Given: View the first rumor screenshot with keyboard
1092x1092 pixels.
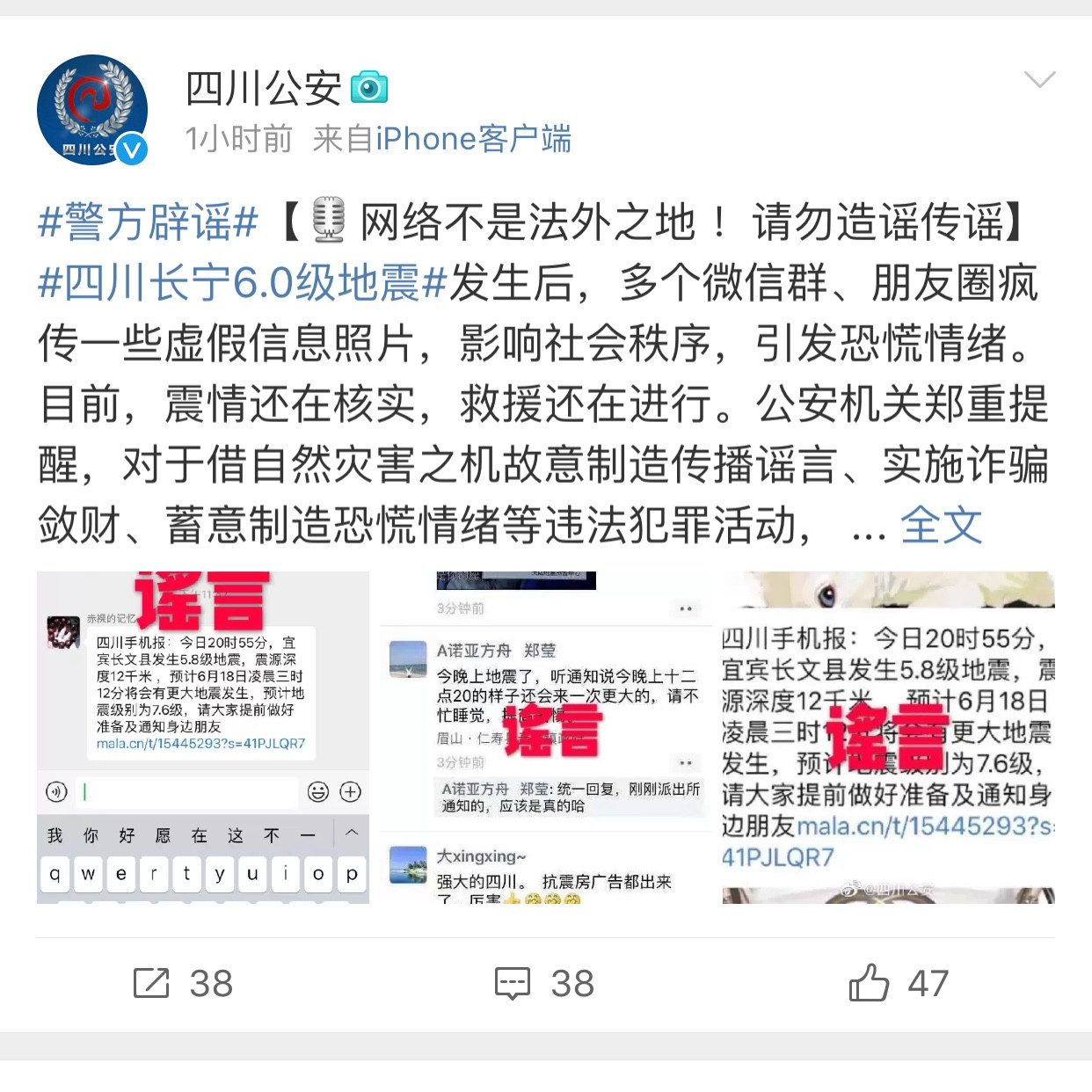Looking at the screenshot, I should click(202, 737).
